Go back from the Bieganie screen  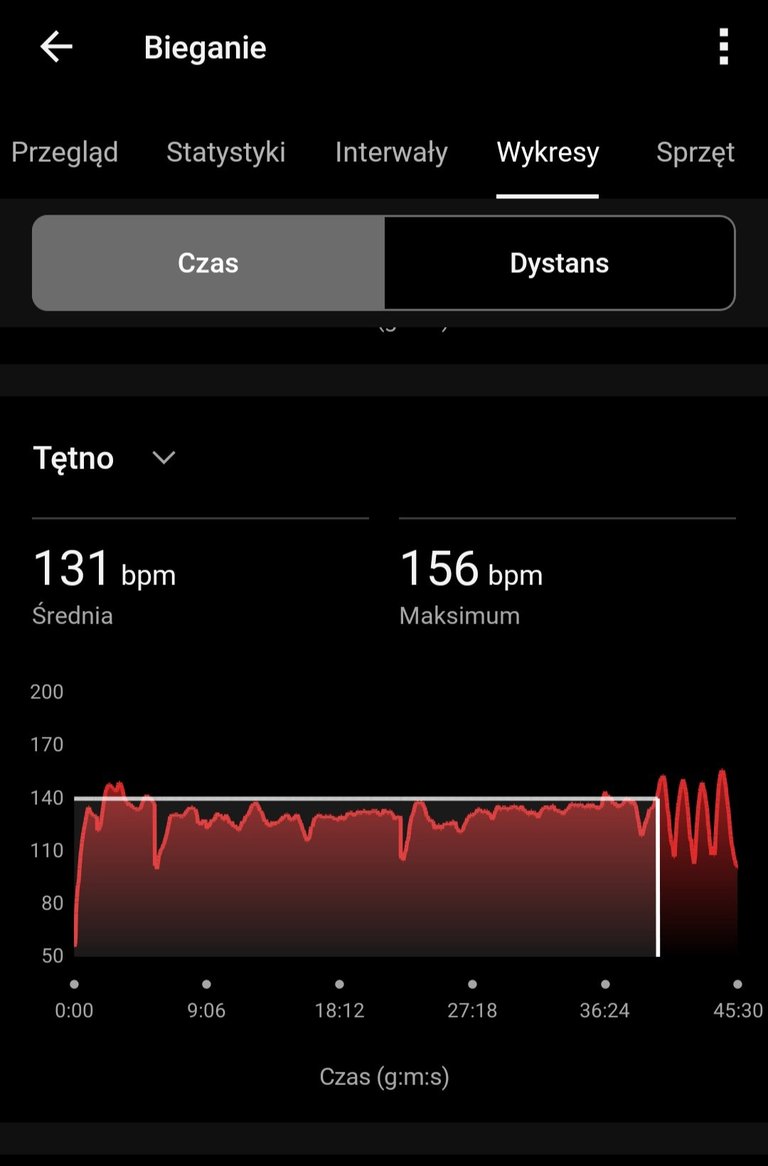click(57, 47)
